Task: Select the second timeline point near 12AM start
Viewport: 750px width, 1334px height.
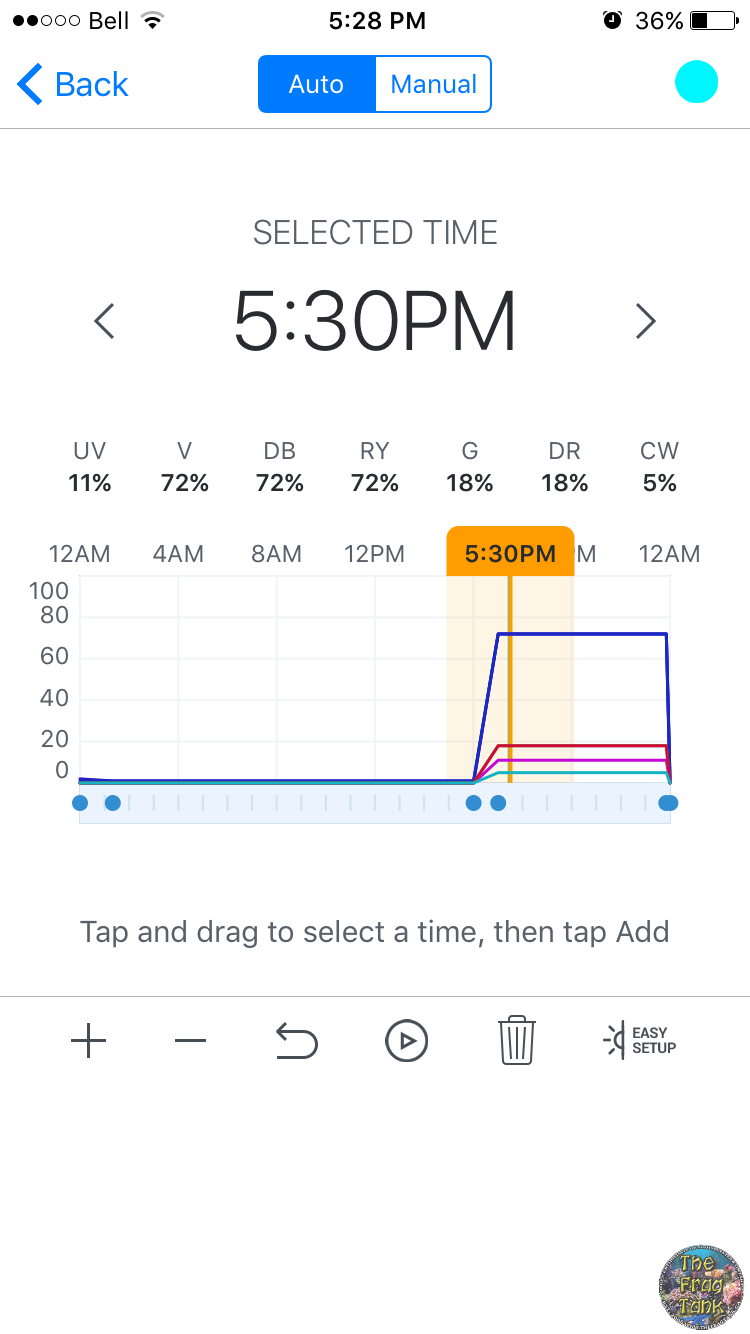Action: point(113,803)
